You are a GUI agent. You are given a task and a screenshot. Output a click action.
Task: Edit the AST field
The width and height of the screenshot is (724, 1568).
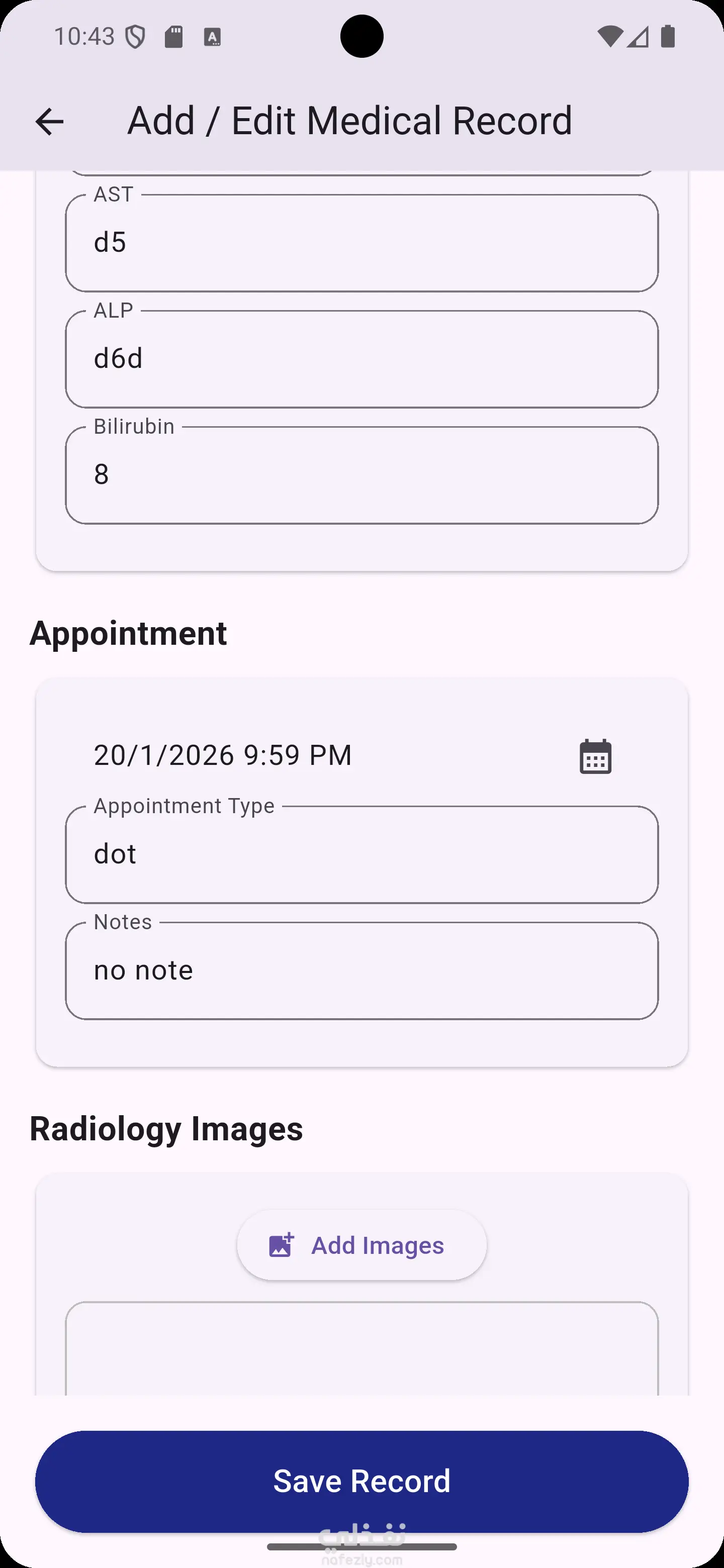[x=361, y=243]
